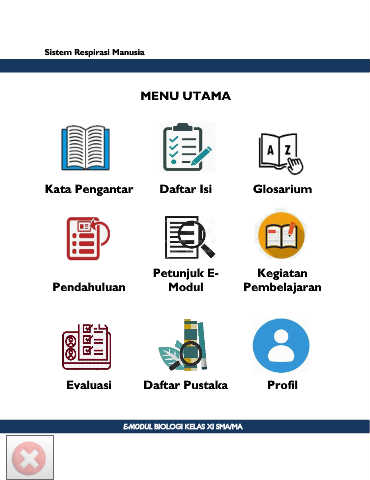View the Profil page
Viewport: 370px width, 480px height.
coord(281,345)
